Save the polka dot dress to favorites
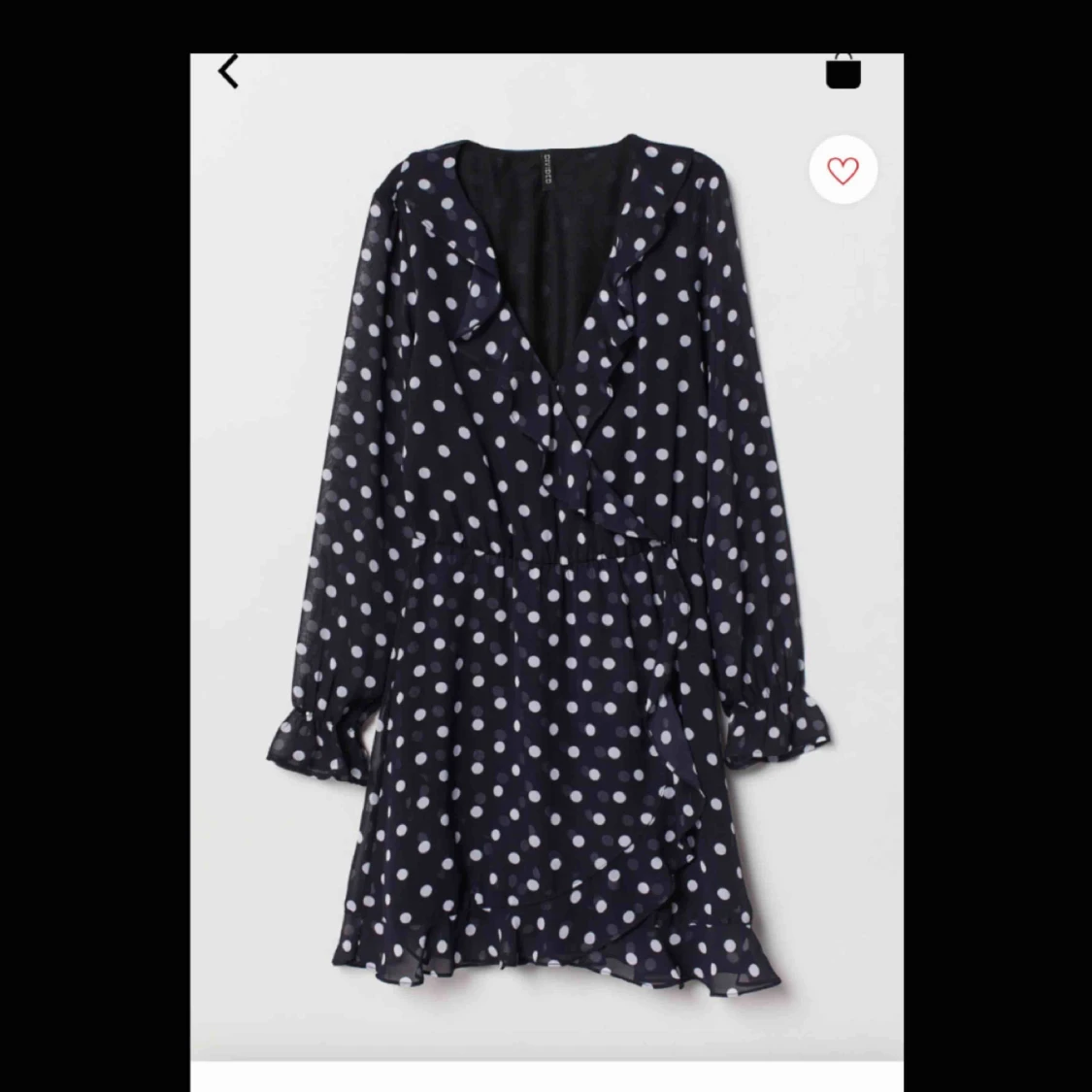The height and width of the screenshot is (1092, 1092). coord(843,171)
